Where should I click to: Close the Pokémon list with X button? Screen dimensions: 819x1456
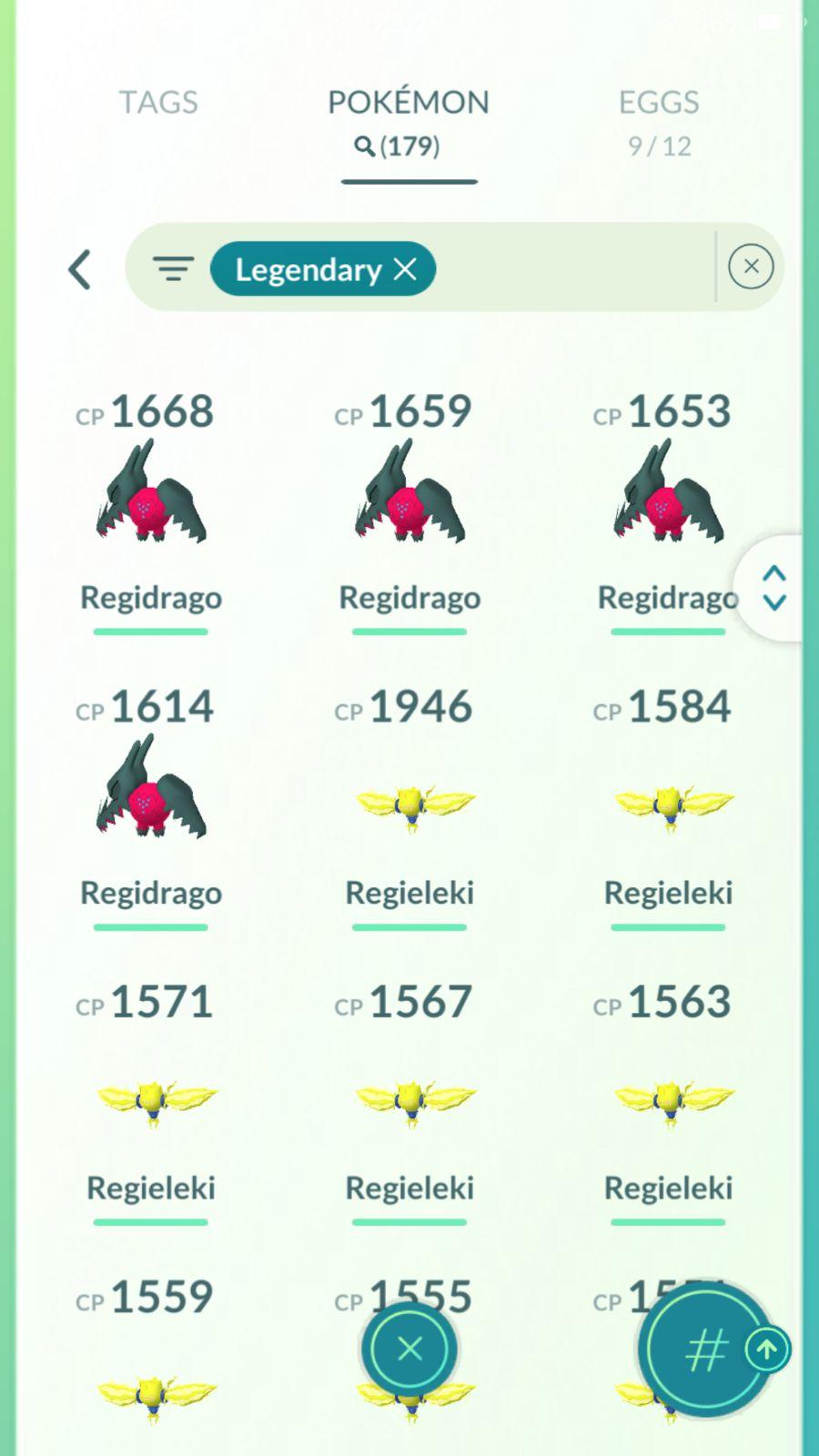click(409, 1349)
